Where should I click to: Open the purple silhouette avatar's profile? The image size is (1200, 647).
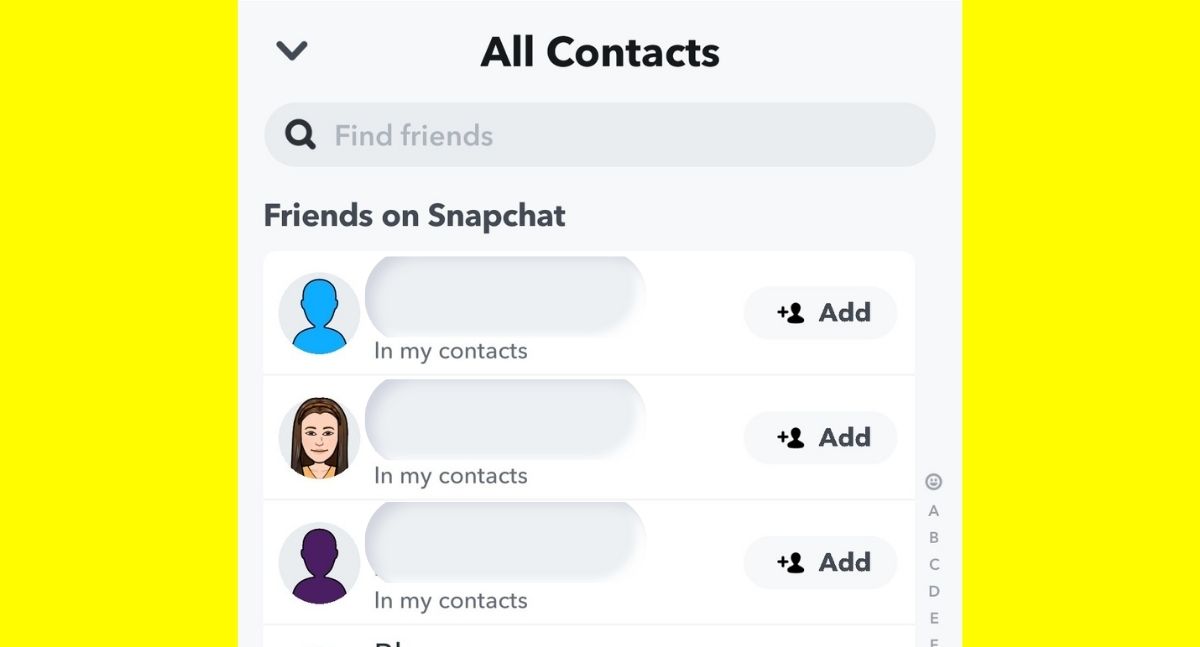click(x=319, y=563)
